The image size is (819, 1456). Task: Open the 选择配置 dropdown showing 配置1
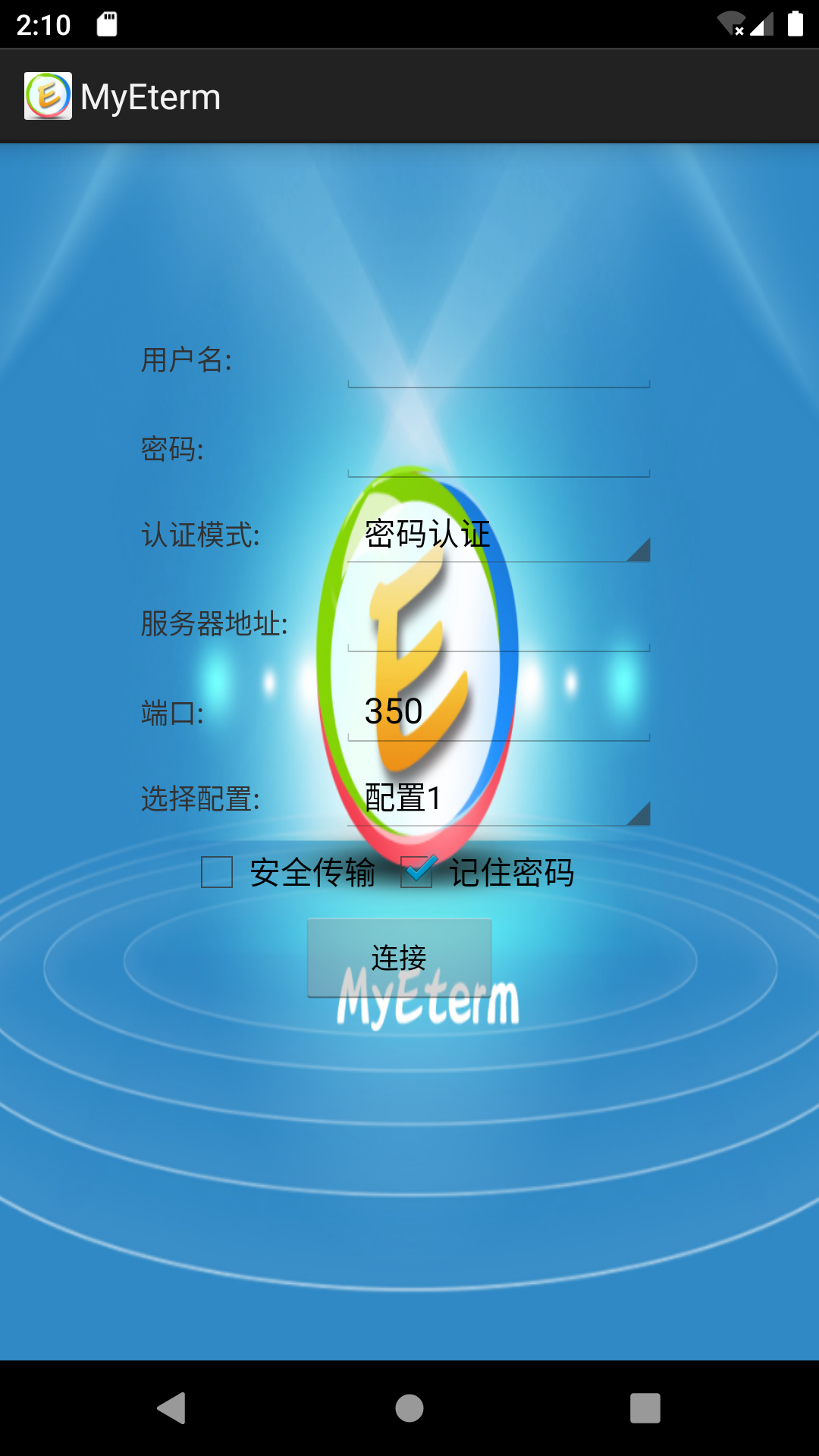(x=498, y=799)
